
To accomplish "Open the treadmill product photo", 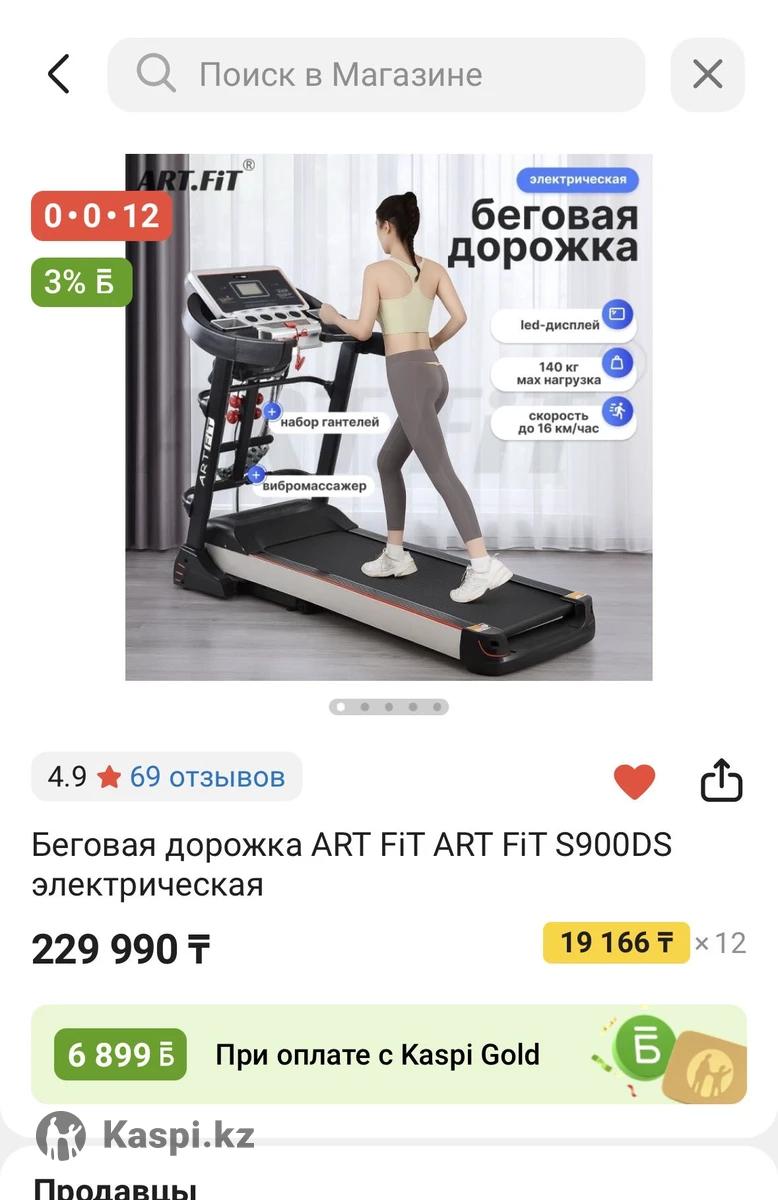I will point(388,417).
